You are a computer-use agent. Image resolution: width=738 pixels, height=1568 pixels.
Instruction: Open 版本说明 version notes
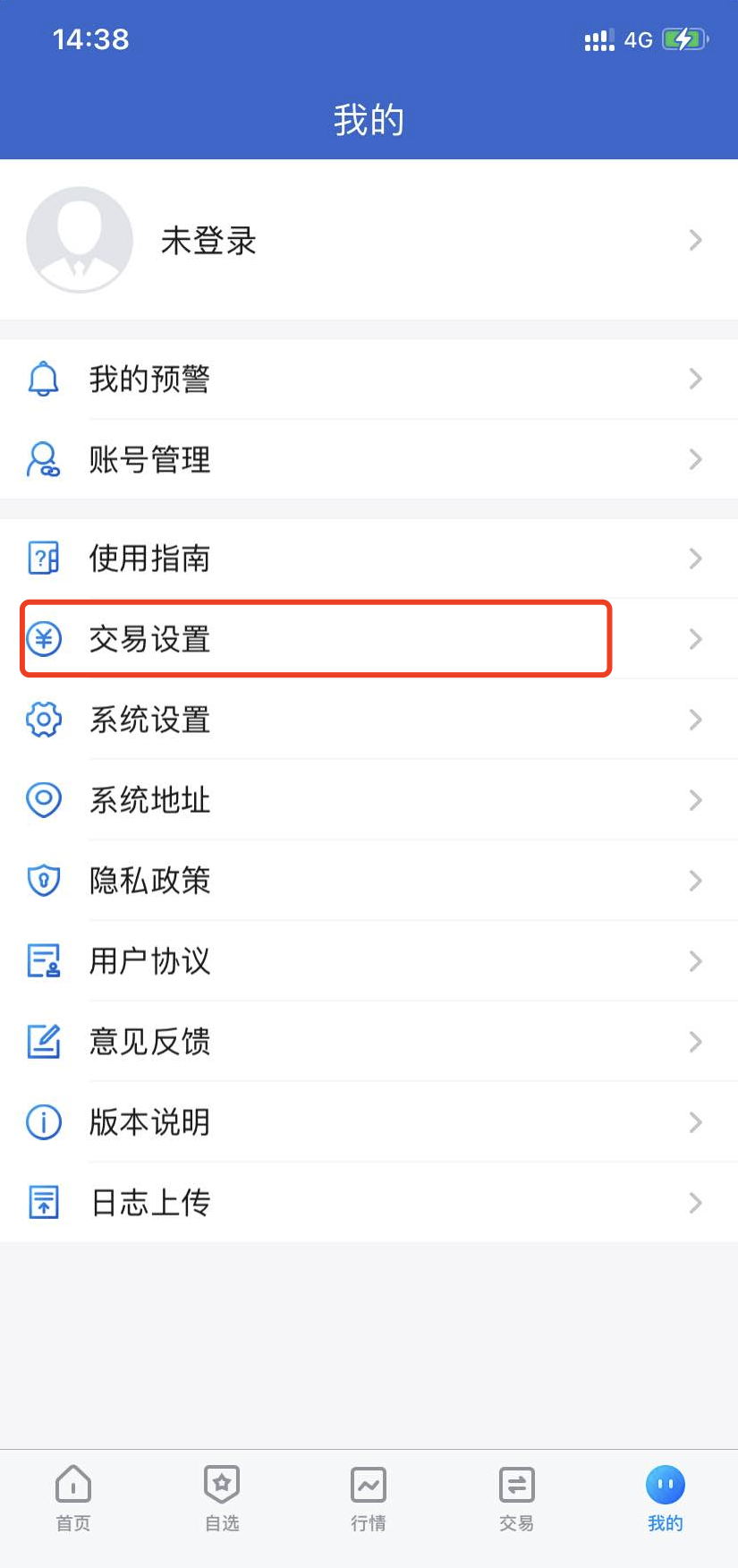369,1122
